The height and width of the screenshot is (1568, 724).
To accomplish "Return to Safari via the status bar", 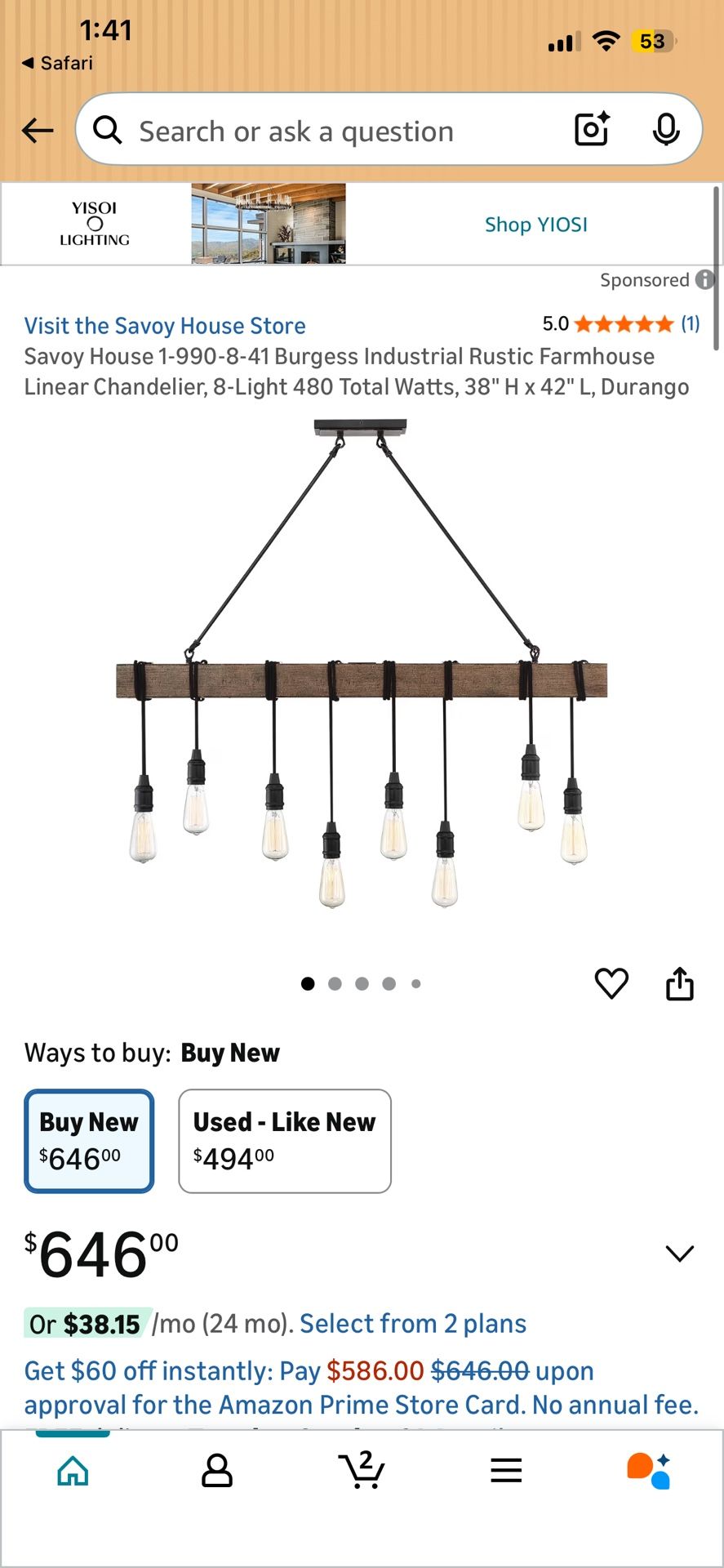I will (x=57, y=63).
